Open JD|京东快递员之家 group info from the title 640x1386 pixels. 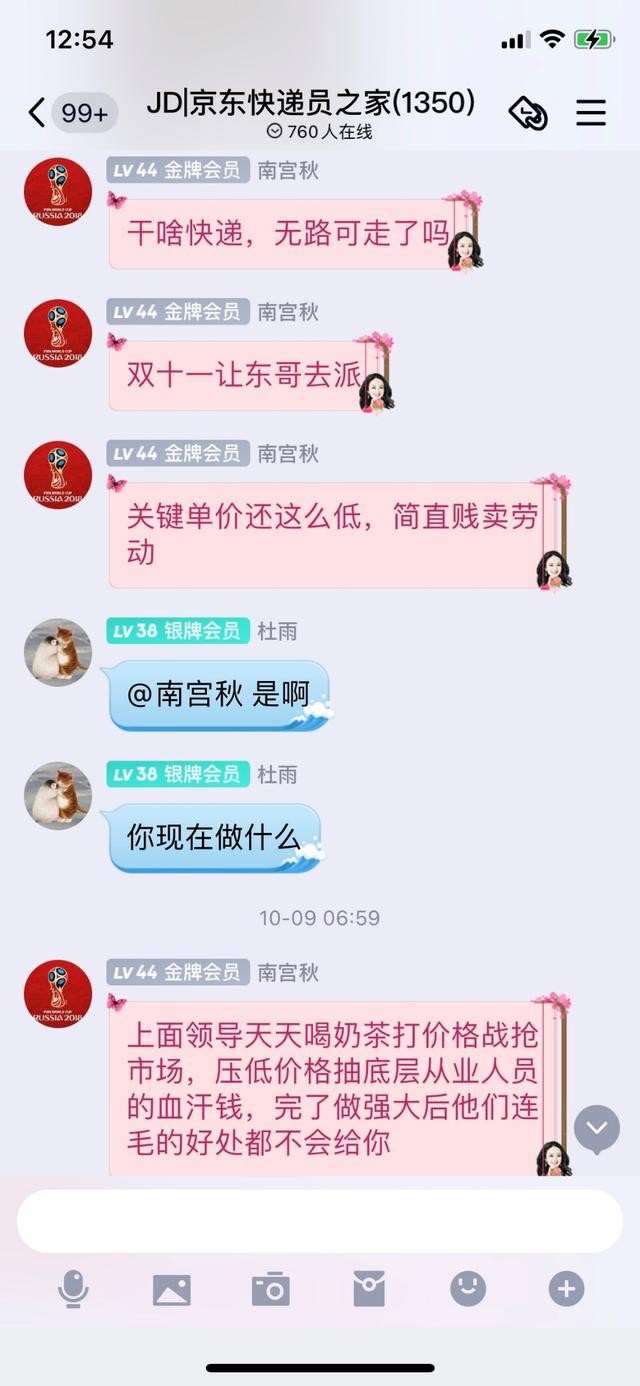point(311,104)
